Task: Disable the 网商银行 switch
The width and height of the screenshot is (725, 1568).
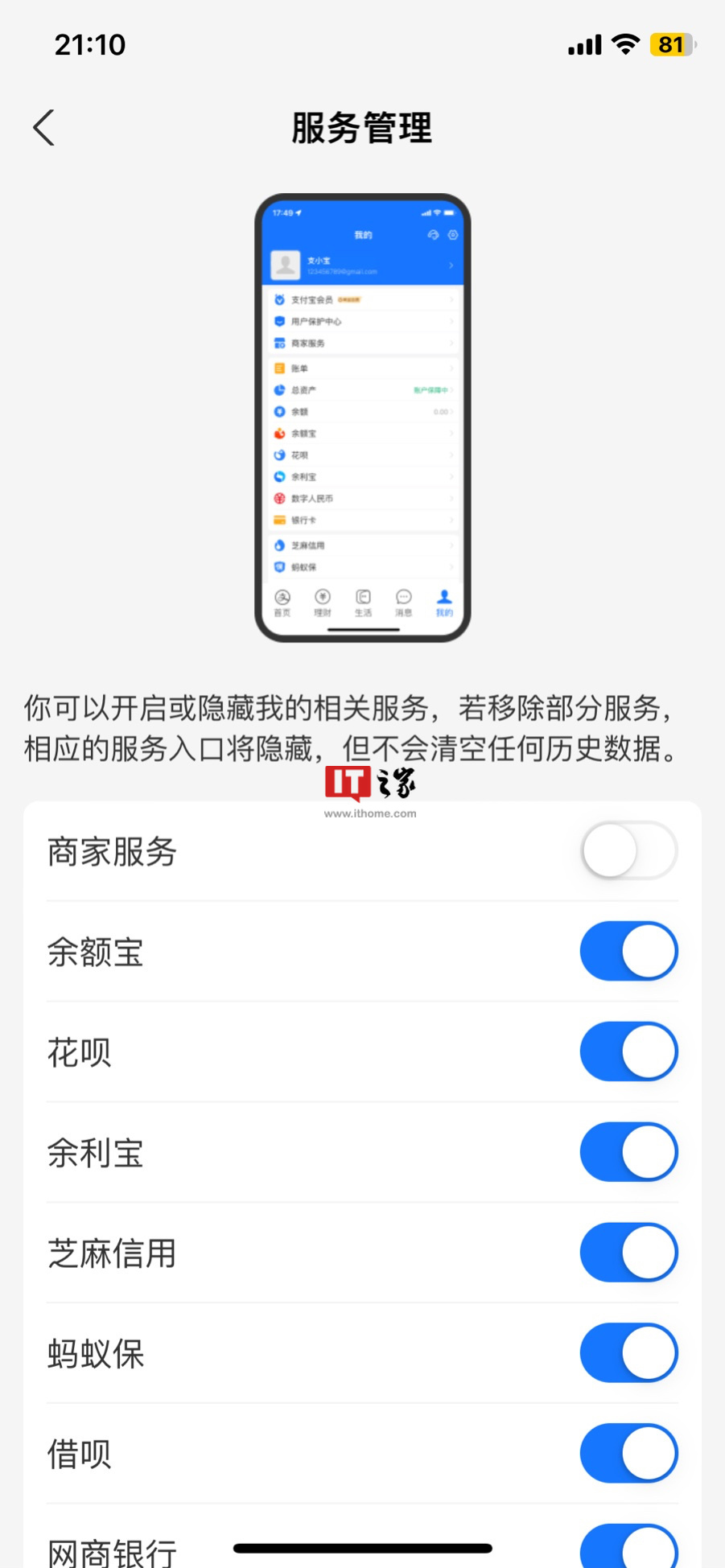Action: [628, 1548]
